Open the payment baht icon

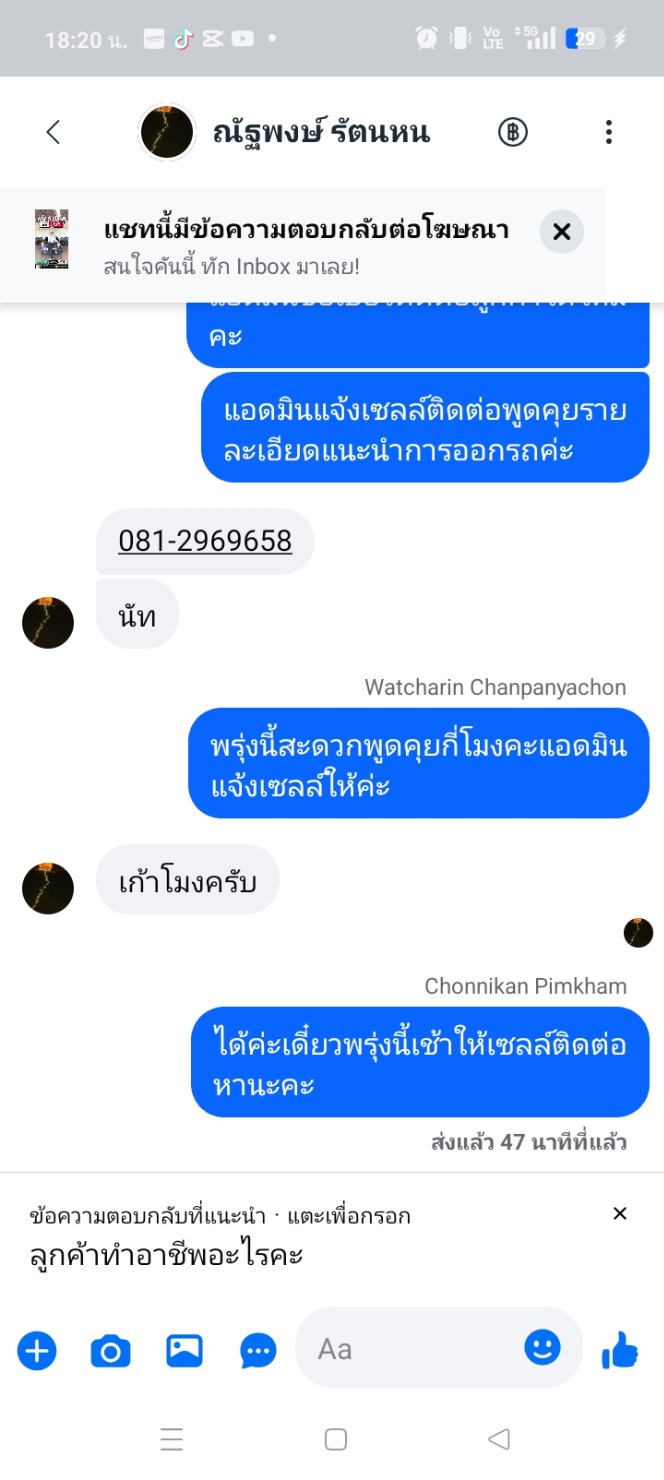513,132
